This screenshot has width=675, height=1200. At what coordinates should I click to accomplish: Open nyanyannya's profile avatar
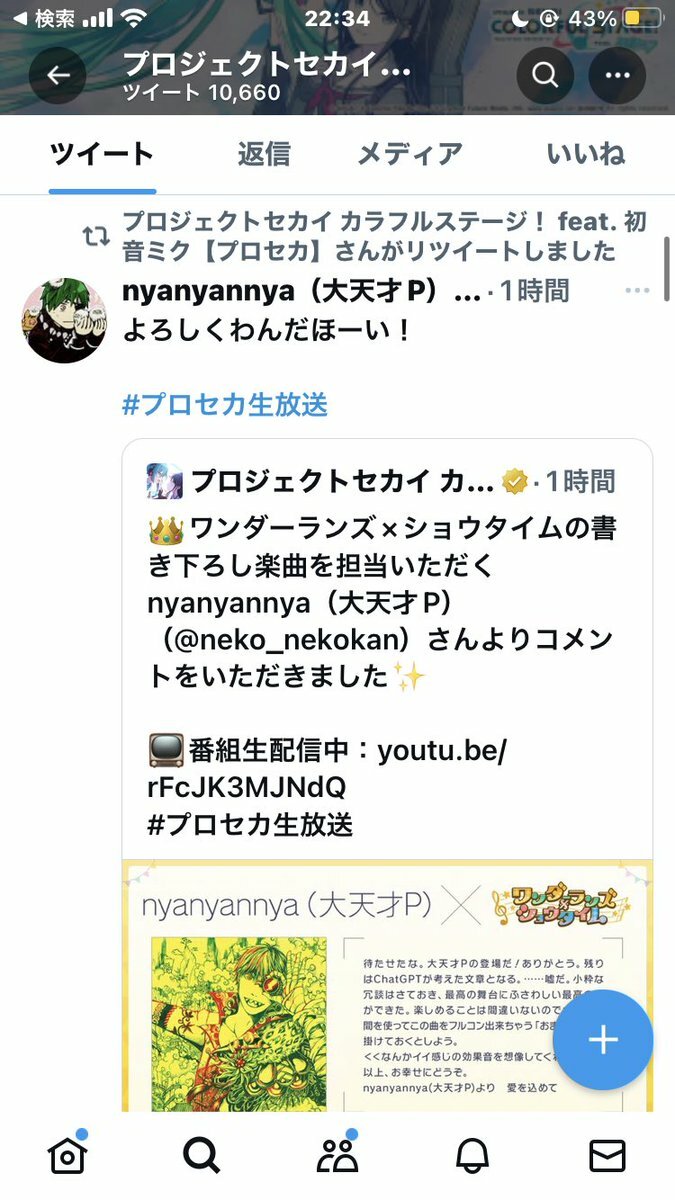[x=65, y=321]
